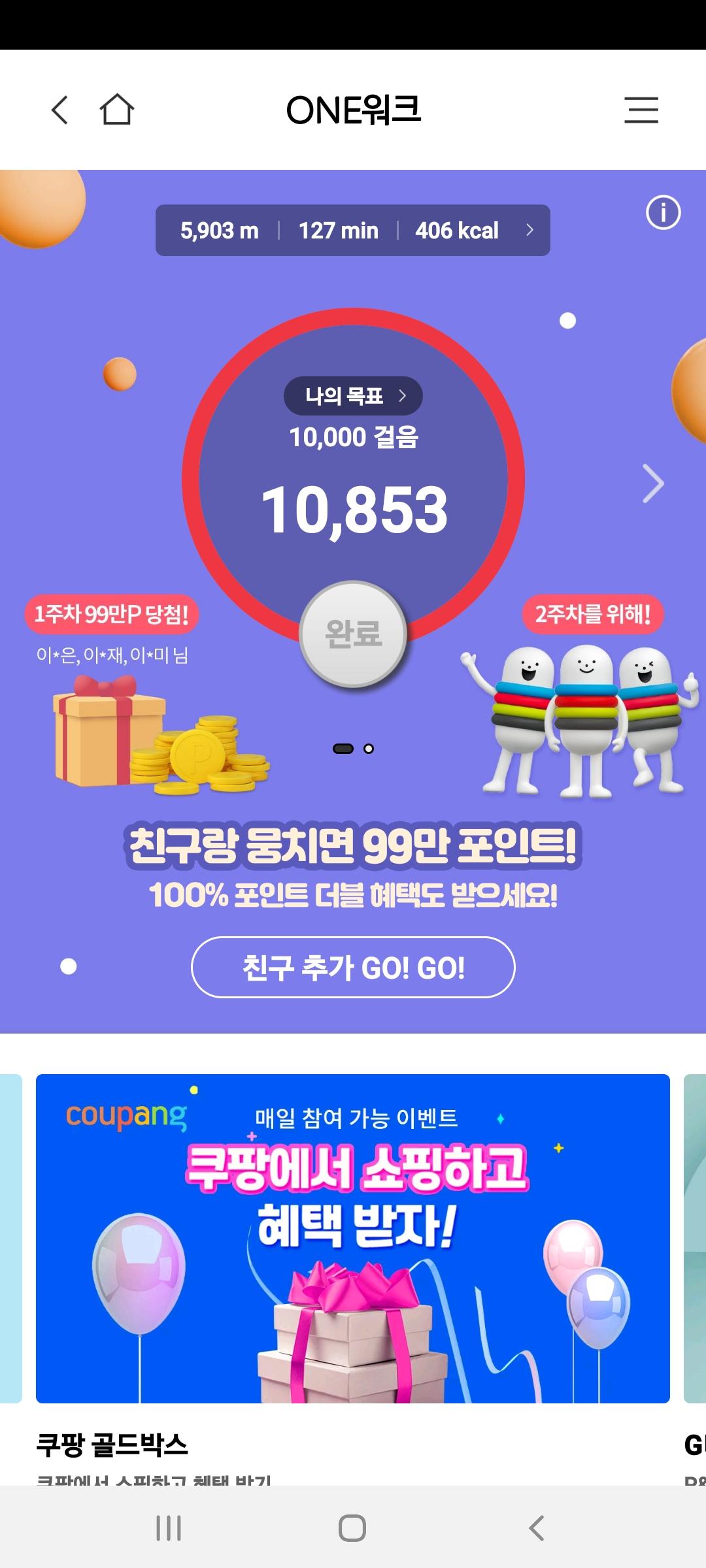Open the hamburger menu
Image resolution: width=706 pixels, height=1568 pixels.
pos(641,110)
